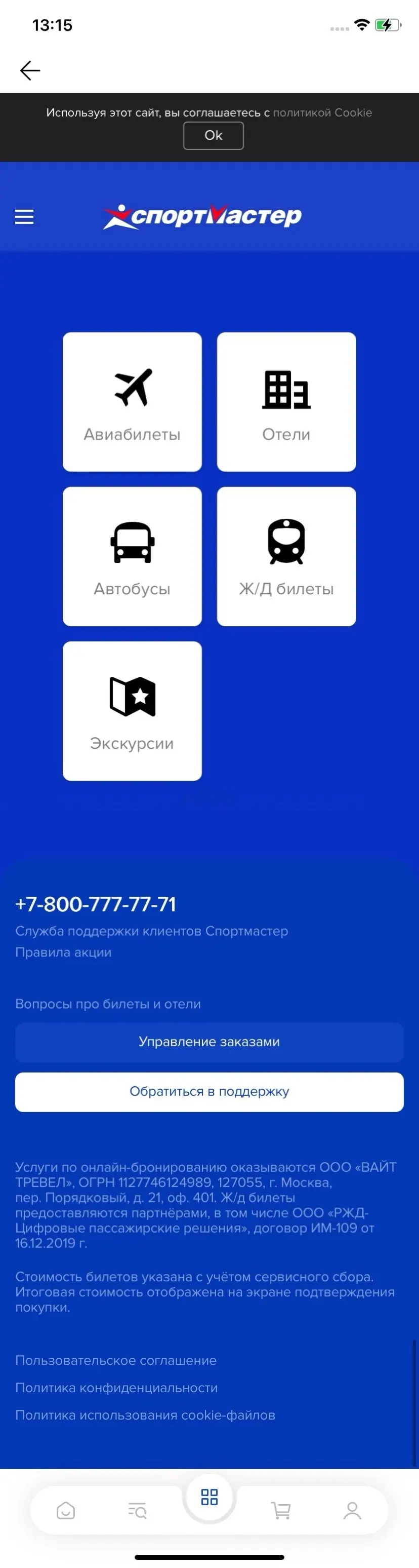Open Политика использования cookie-файлов
The image size is (419, 1568).
[x=145, y=1415]
